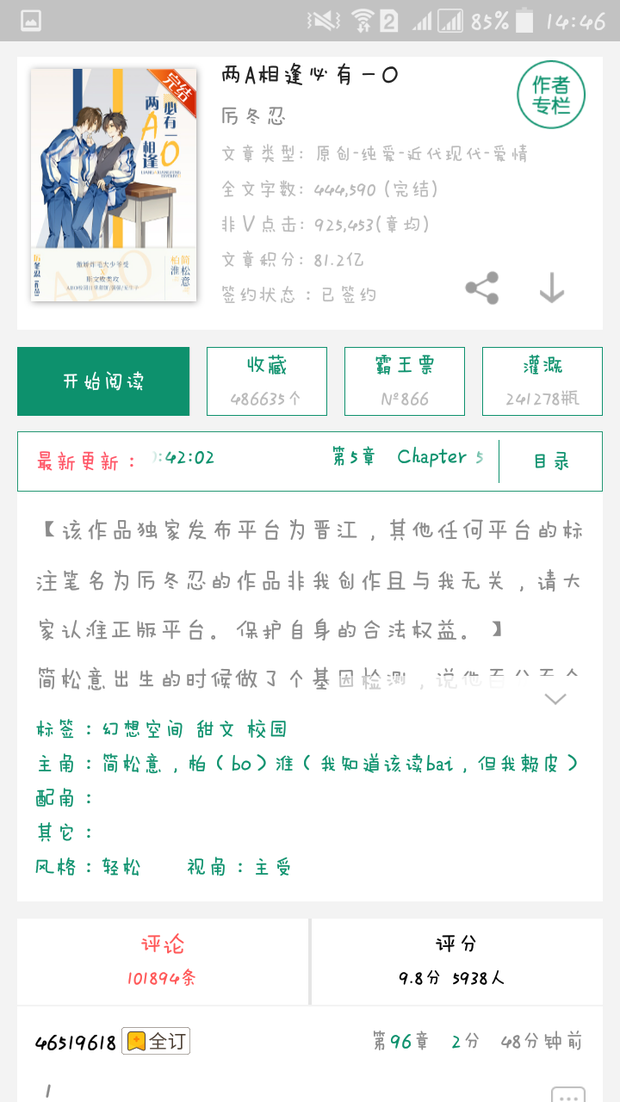The height and width of the screenshot is (1102, 620).
Task: Tap 开始阅读 to start reading
Action: [x=103, y=382]
